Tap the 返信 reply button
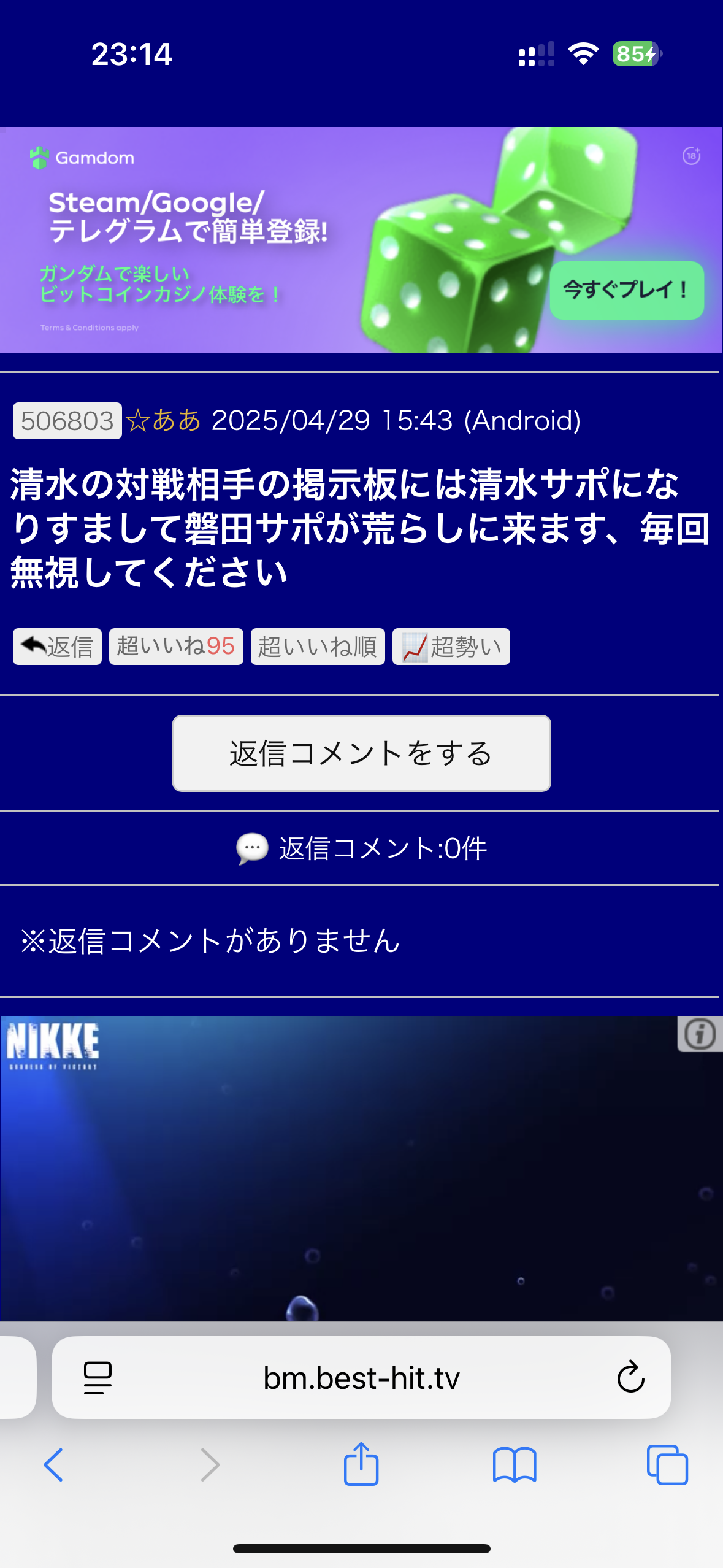 pos(57,646)
